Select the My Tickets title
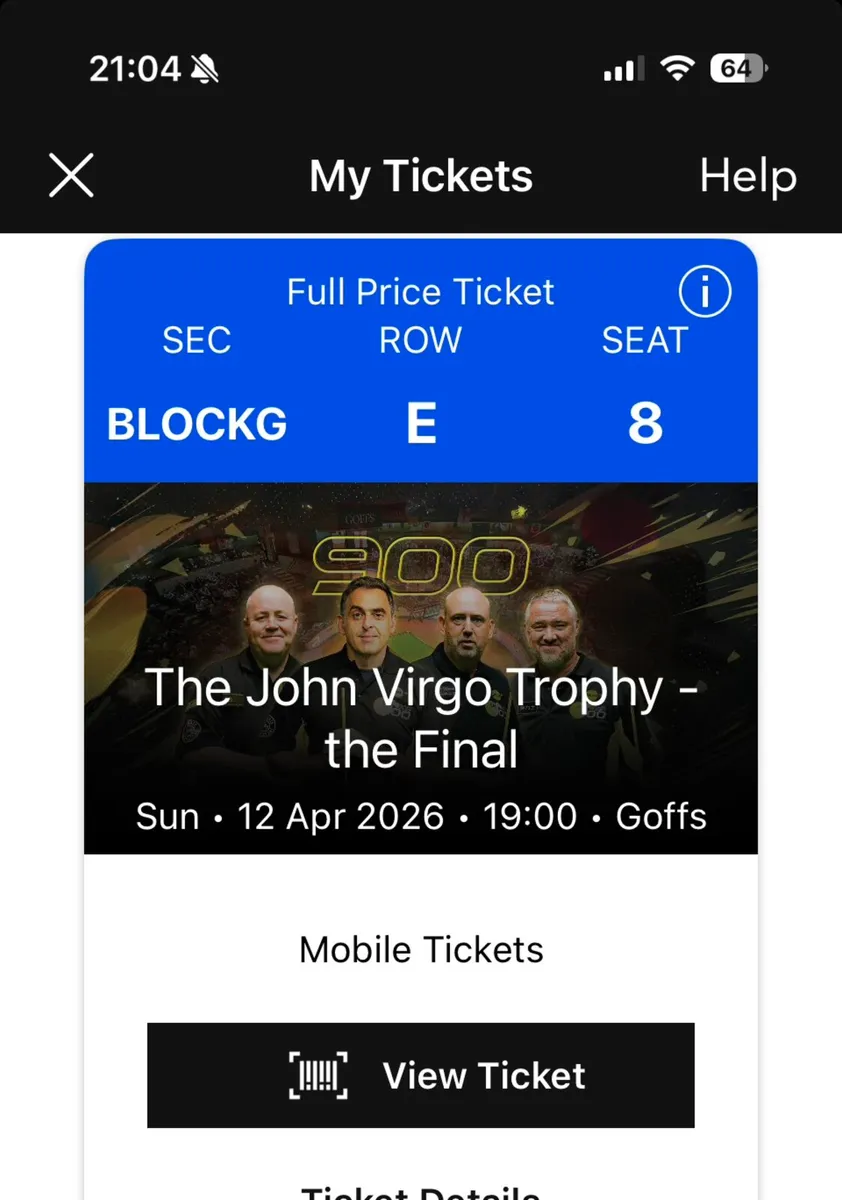This screenshot has width=842, height=1200. tap(420, 175)
